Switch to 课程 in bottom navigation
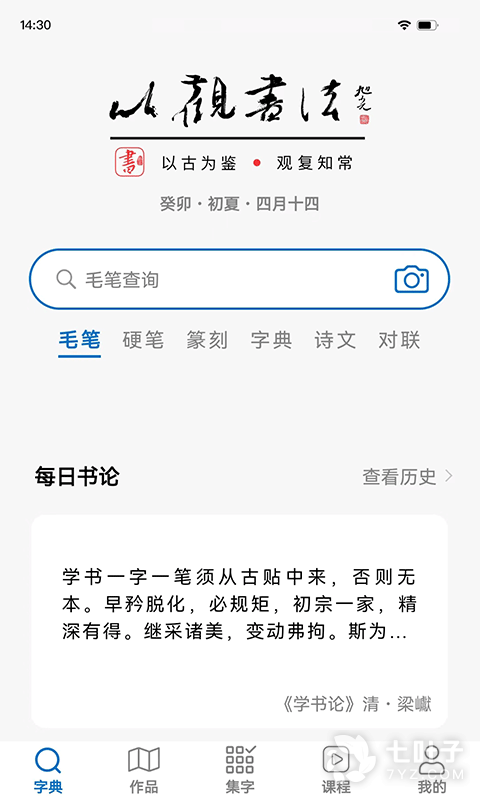Screen dimensions: 480x800 336,769
